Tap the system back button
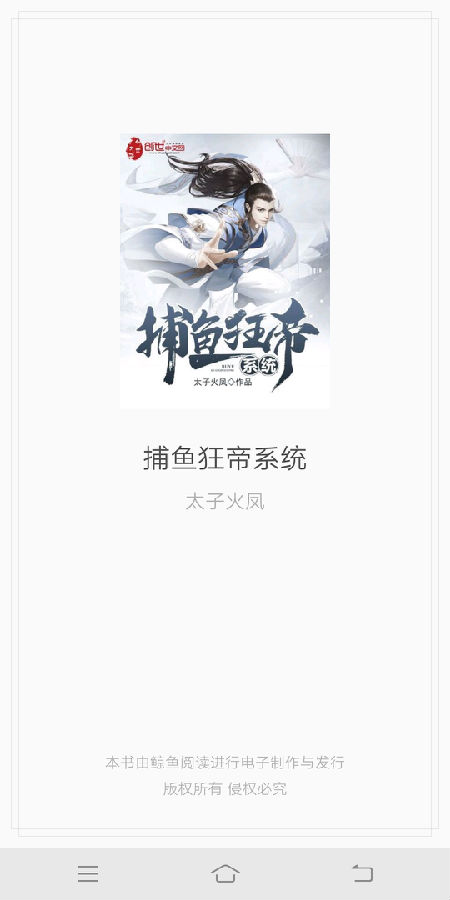The image size is (450, 900). point(363,874)
